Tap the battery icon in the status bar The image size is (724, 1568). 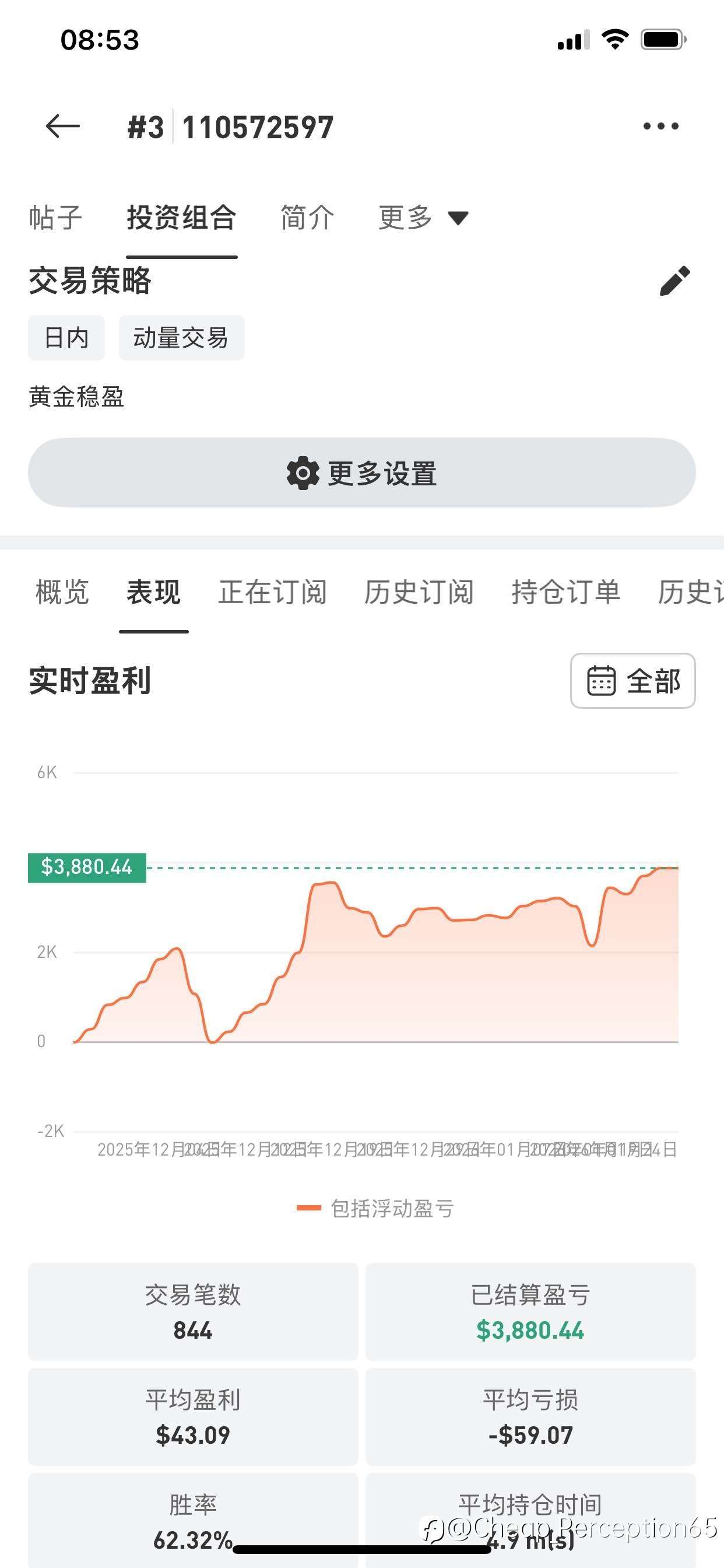[663, 39]
